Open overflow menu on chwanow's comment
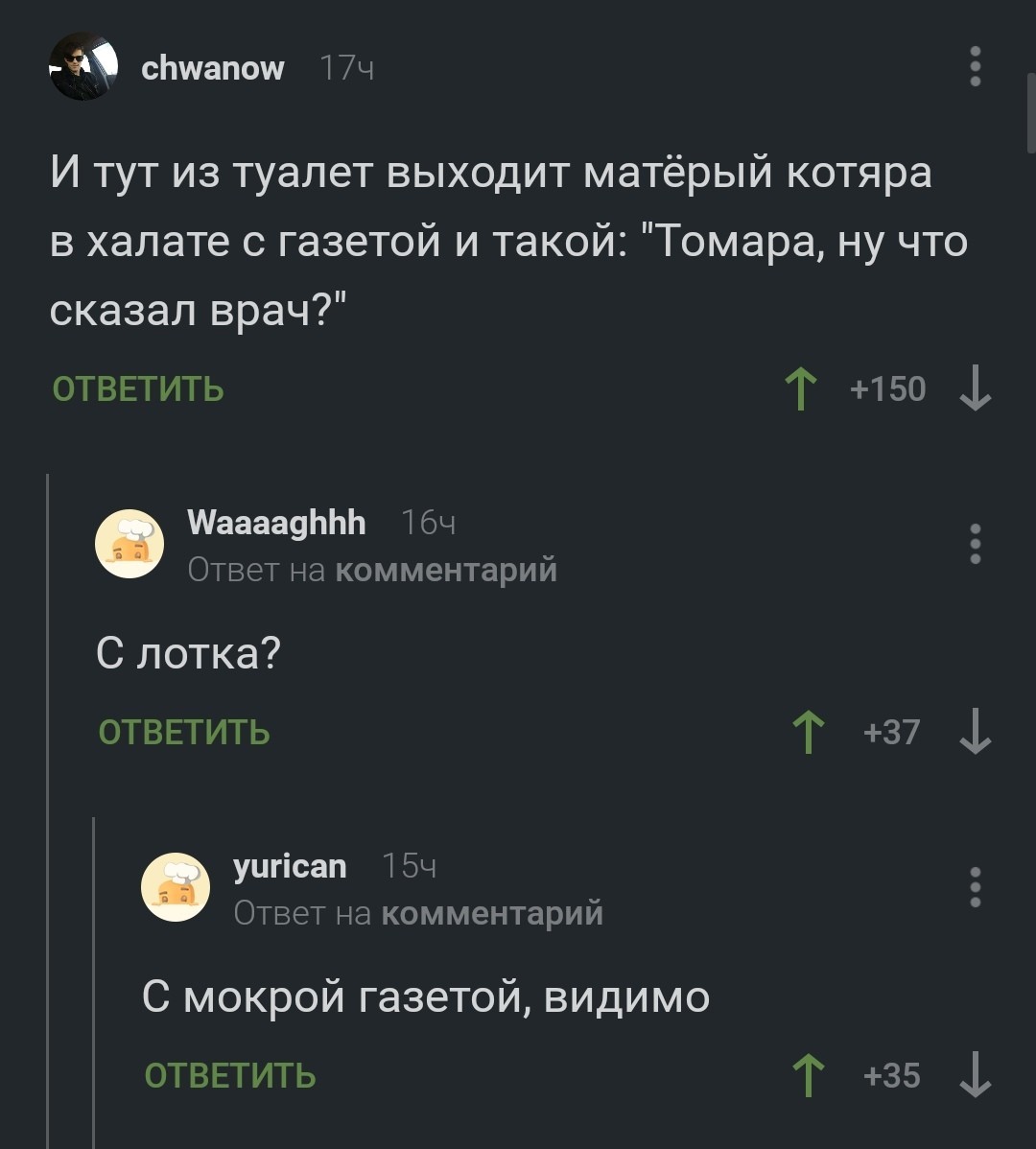 [x=975, y=67]
